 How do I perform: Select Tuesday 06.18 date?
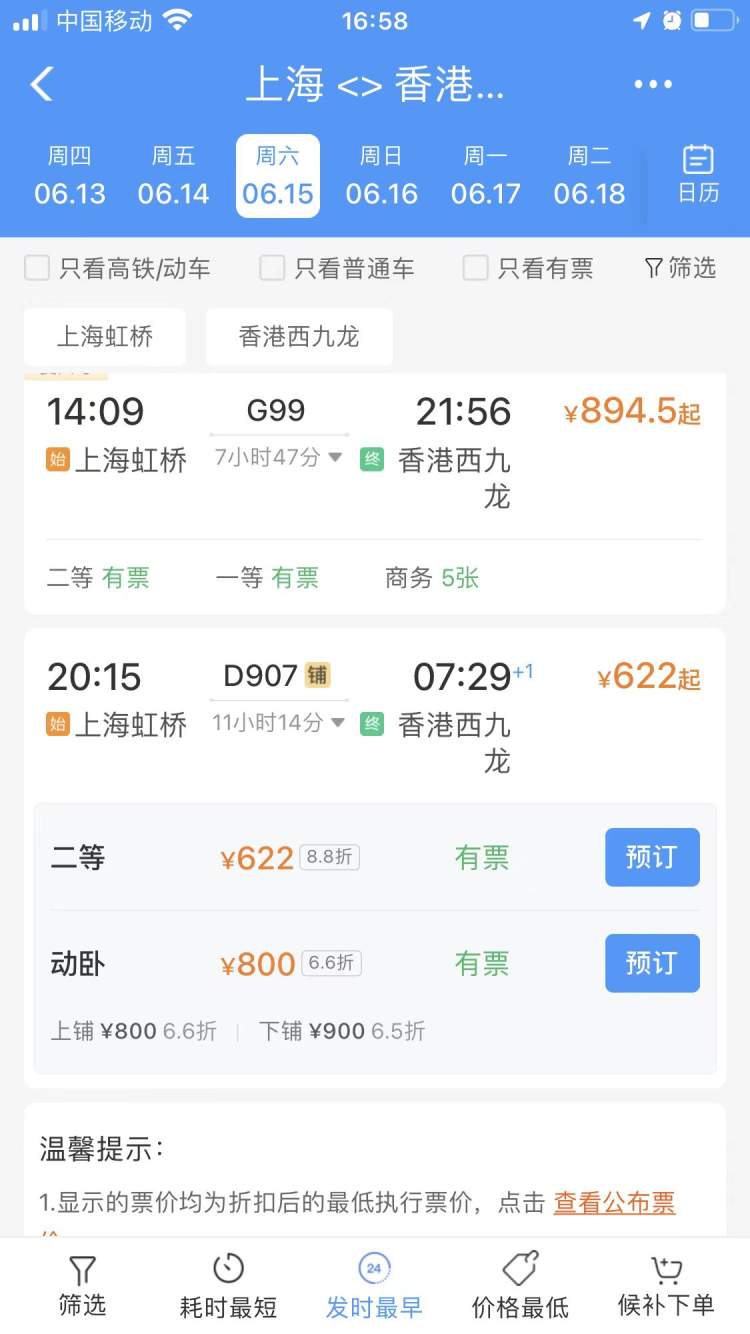[590, 176]
